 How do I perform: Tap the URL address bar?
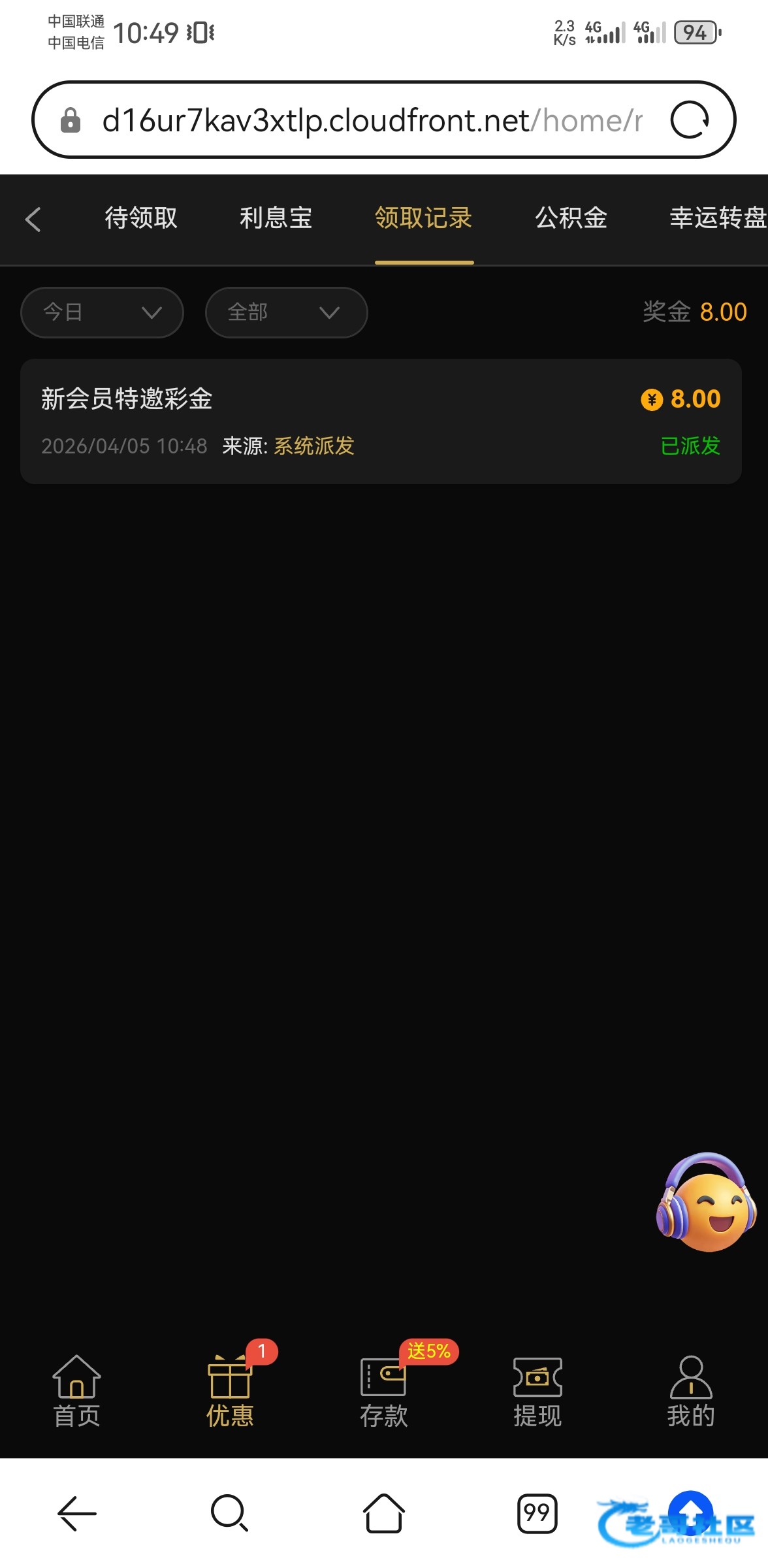pos(372,120)
